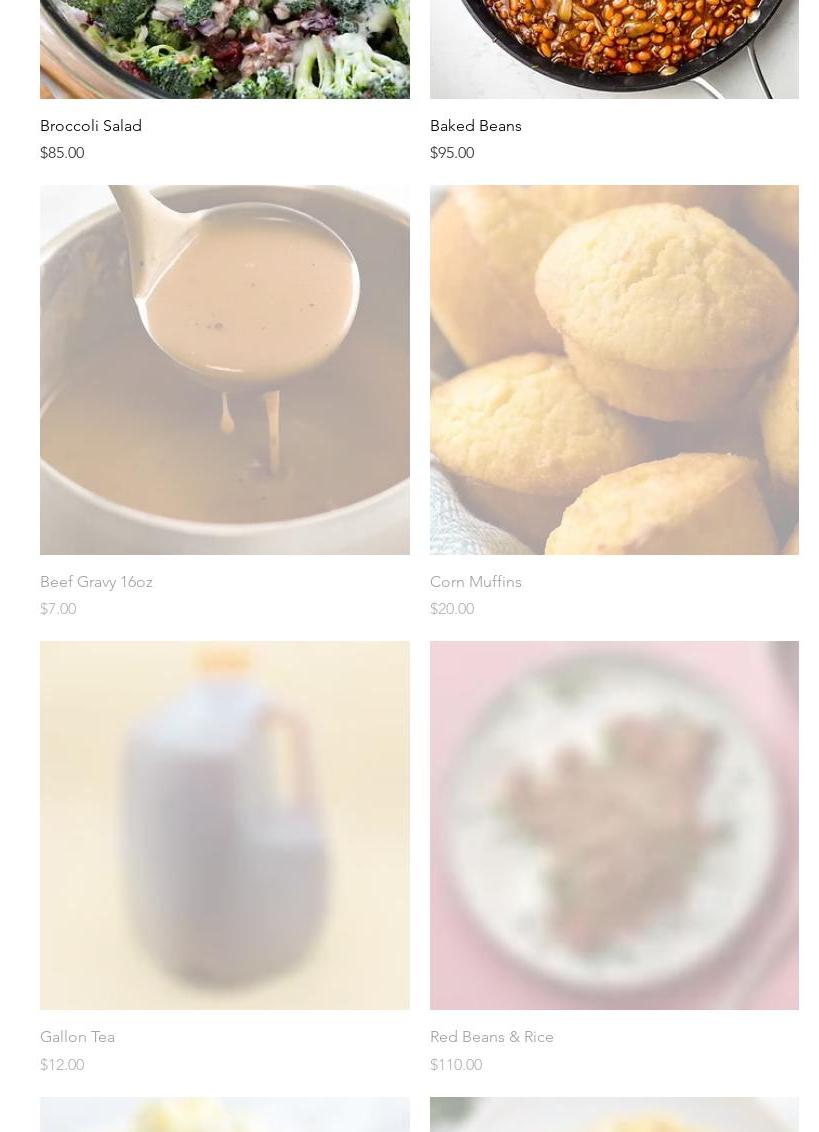
Task: Open the Red Beans & Rice item
Action: [614, 825]
